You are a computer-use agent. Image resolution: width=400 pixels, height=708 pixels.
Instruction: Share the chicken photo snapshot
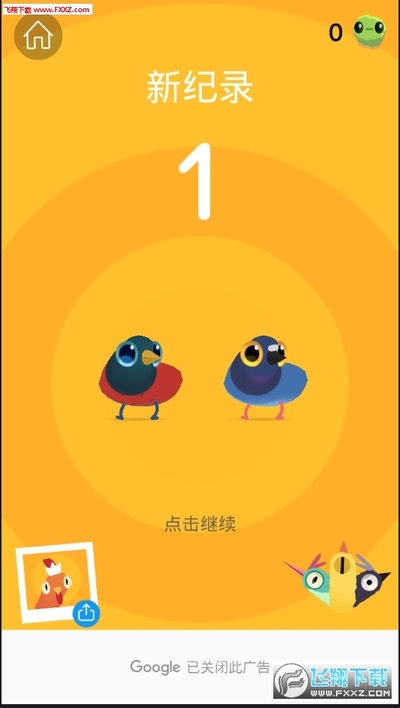(86, 612)
